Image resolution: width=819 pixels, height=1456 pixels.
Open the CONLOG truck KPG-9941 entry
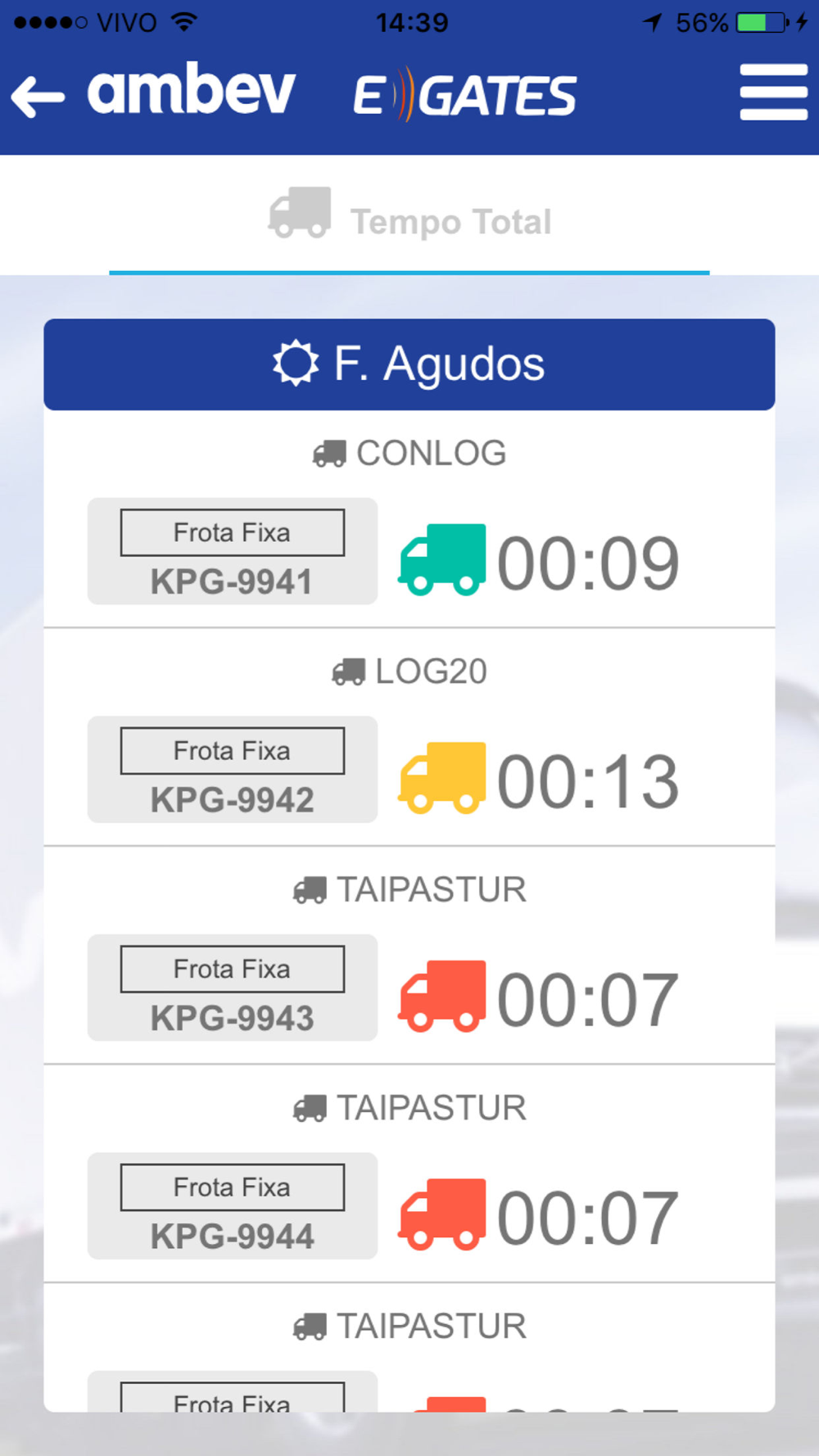pos(409,520)
